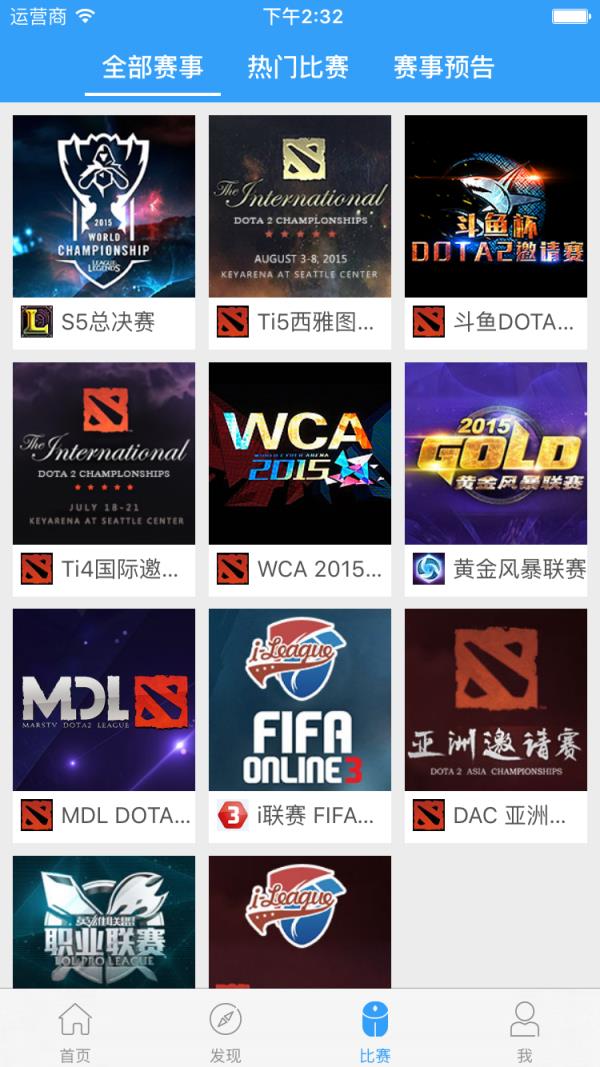Select the 全部赛事 tab
Image resolution: width=600 pixels, height=1067 pixels.
pyautogui.click(x=153, y=68)
